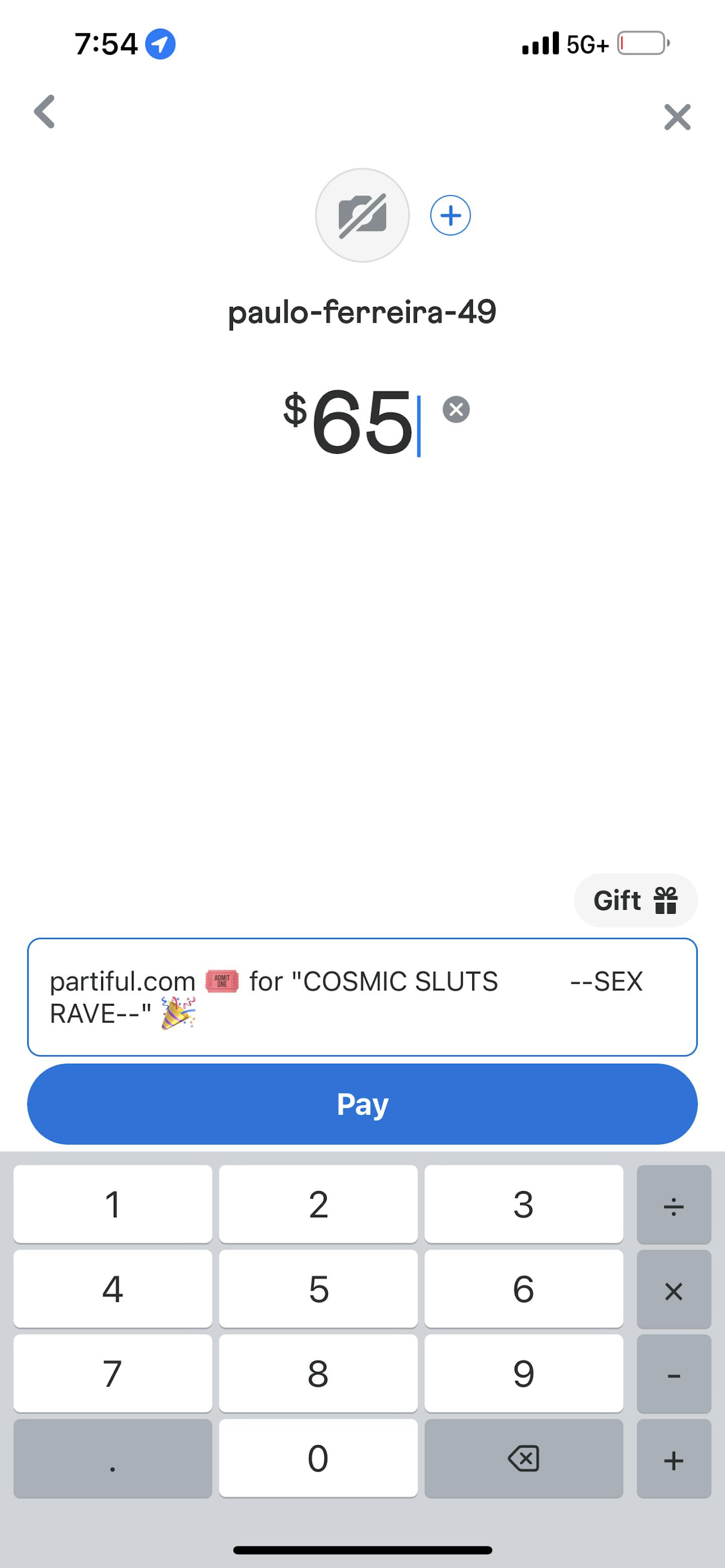
Task: Choose the multiplication operator key
Action: pos(673,1289)
